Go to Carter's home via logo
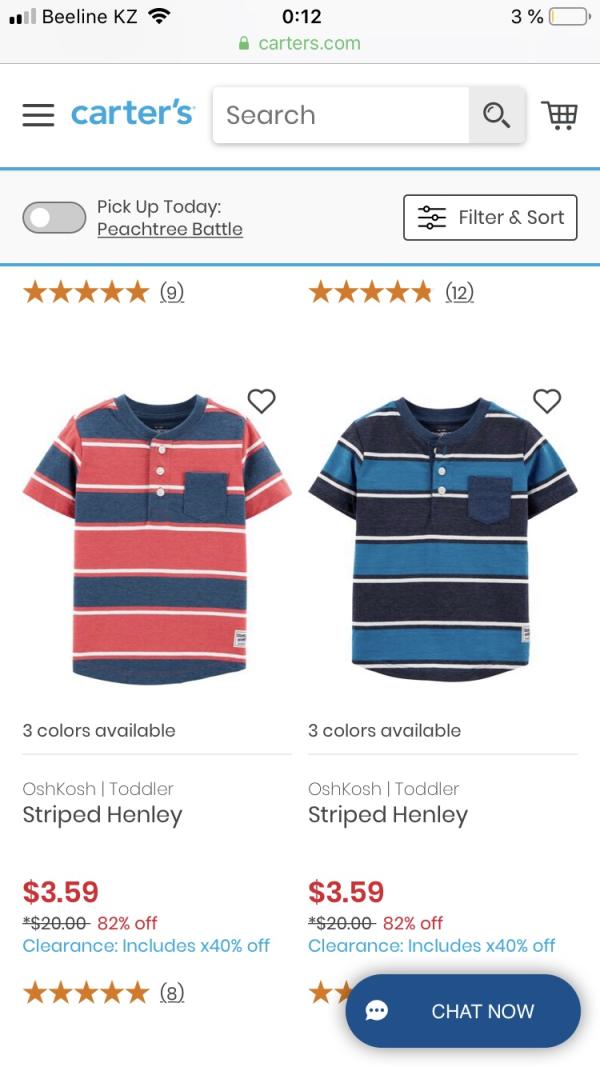Image resolution: width=600 pixels, height=1066 pixels. pos(133,113)
